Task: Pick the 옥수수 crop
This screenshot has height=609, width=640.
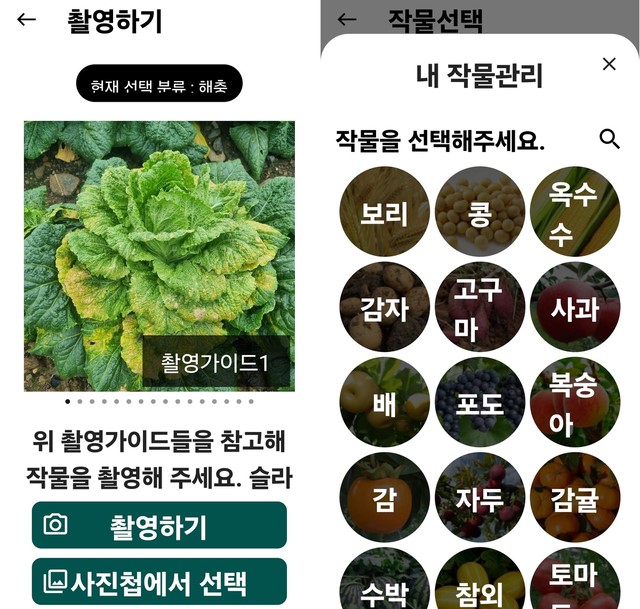Action: tap(574, 212)
